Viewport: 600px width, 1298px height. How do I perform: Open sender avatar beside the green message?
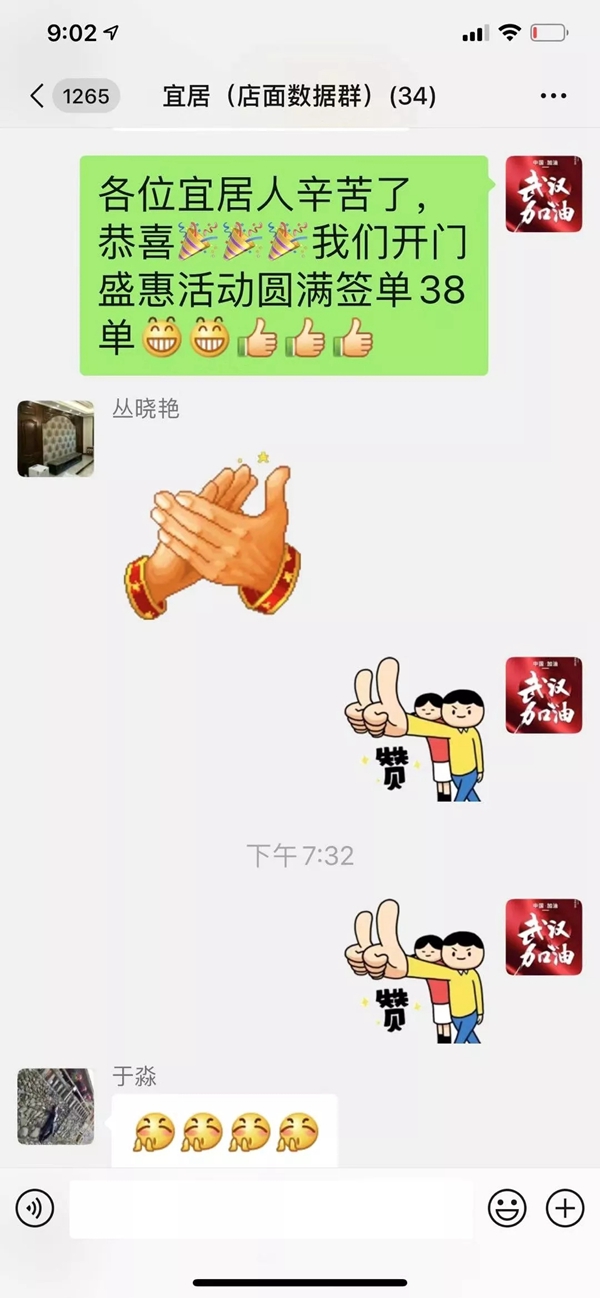(543, 194)
